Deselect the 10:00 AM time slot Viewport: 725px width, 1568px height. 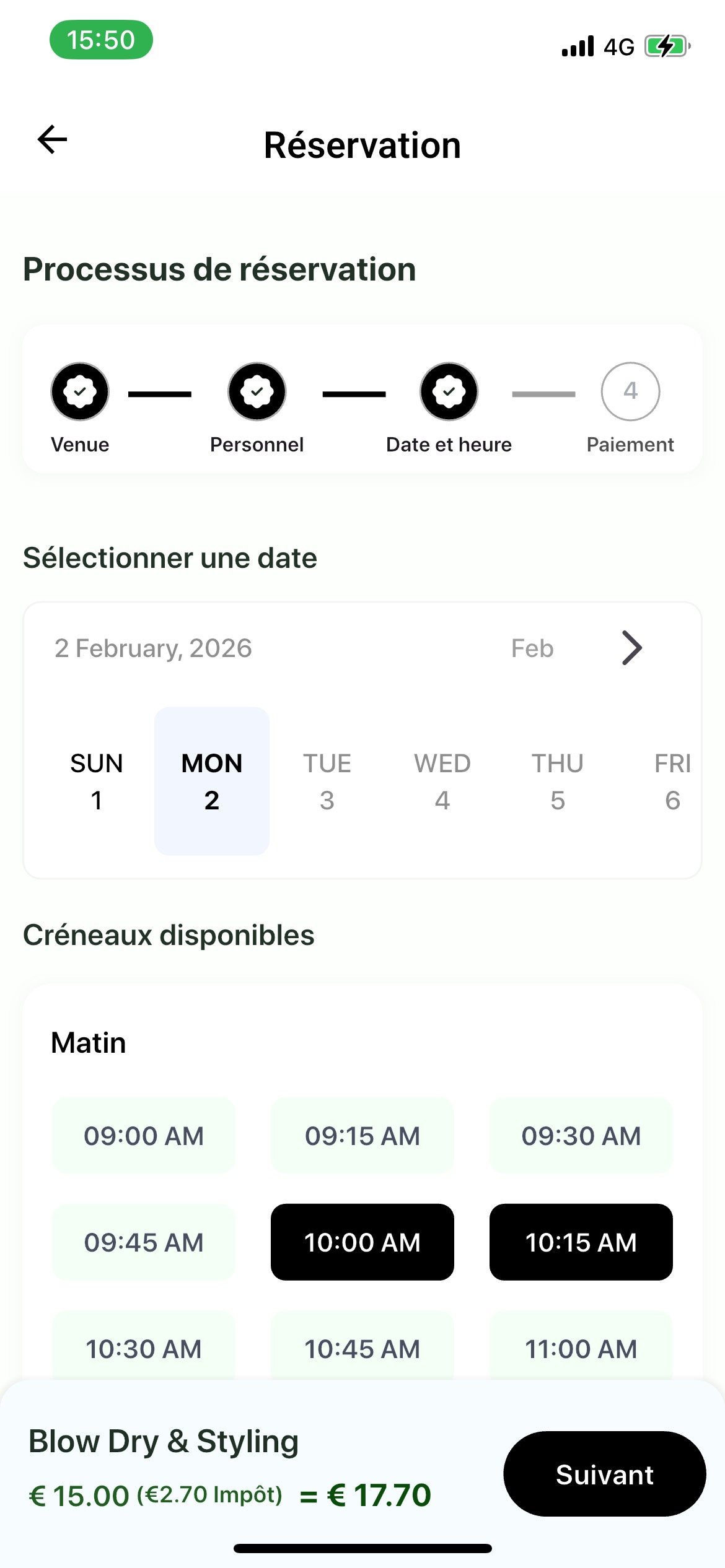362,1242
